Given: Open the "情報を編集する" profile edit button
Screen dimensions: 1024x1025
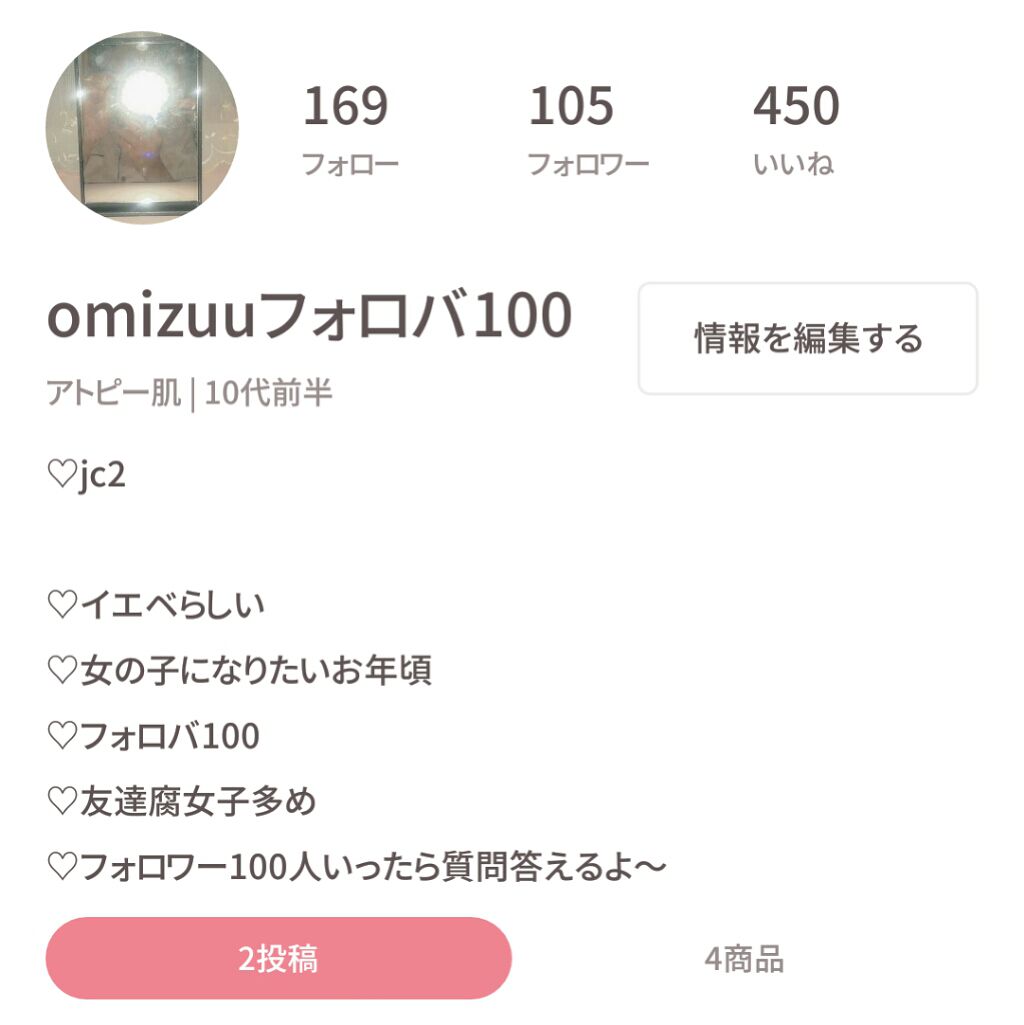Looking at the screenshot, I should pos(808,339).
